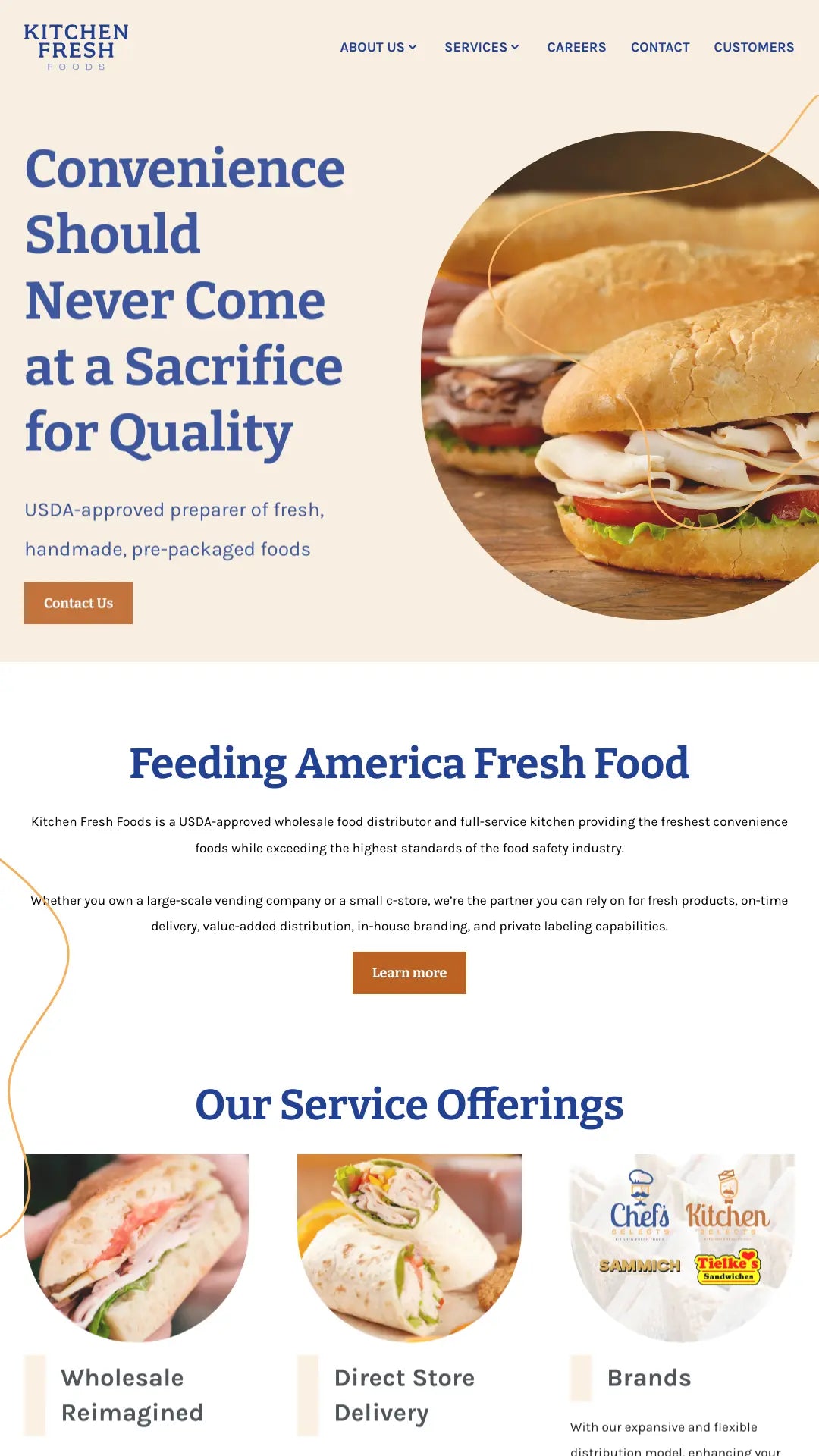The image size is (819, 1456).
Task: Tap the Learn more button
Action: coord(409,972)
